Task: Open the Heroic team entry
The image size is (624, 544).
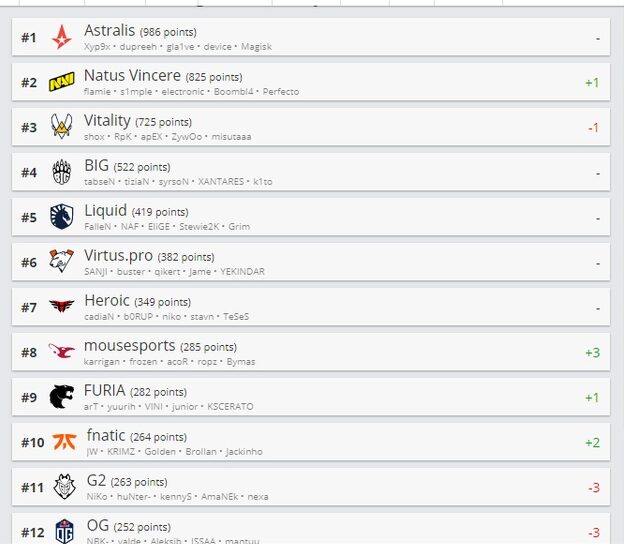Action: pyautogui.click(x=312, y=307)
